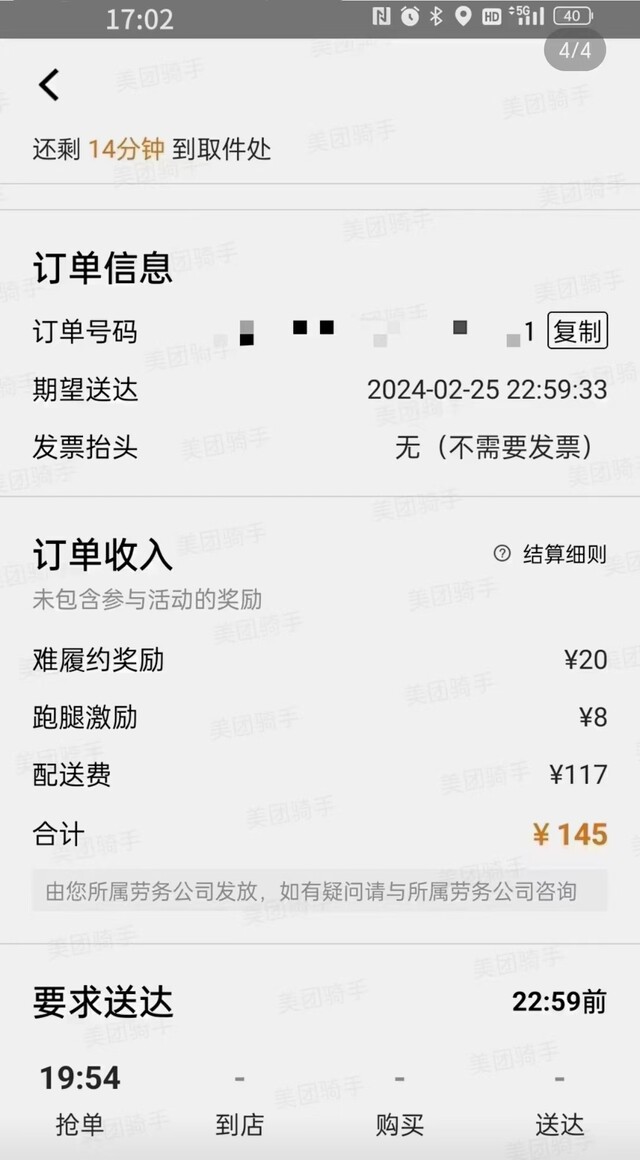Go back using the top-left arrow
This screenshot has width=640, height=1160.
click(x=49, y=84)
